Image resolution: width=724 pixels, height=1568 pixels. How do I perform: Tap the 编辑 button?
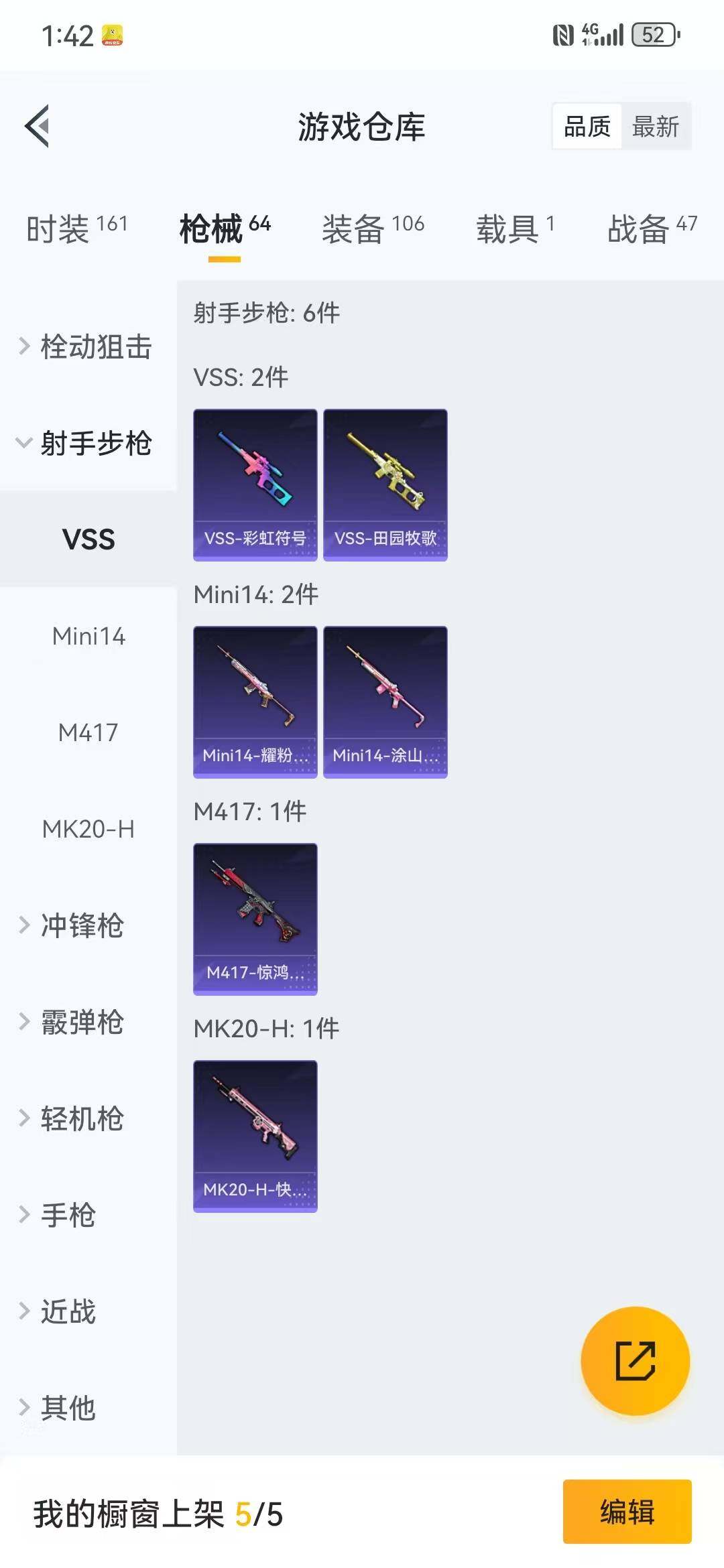click(x=627, y=1513)
